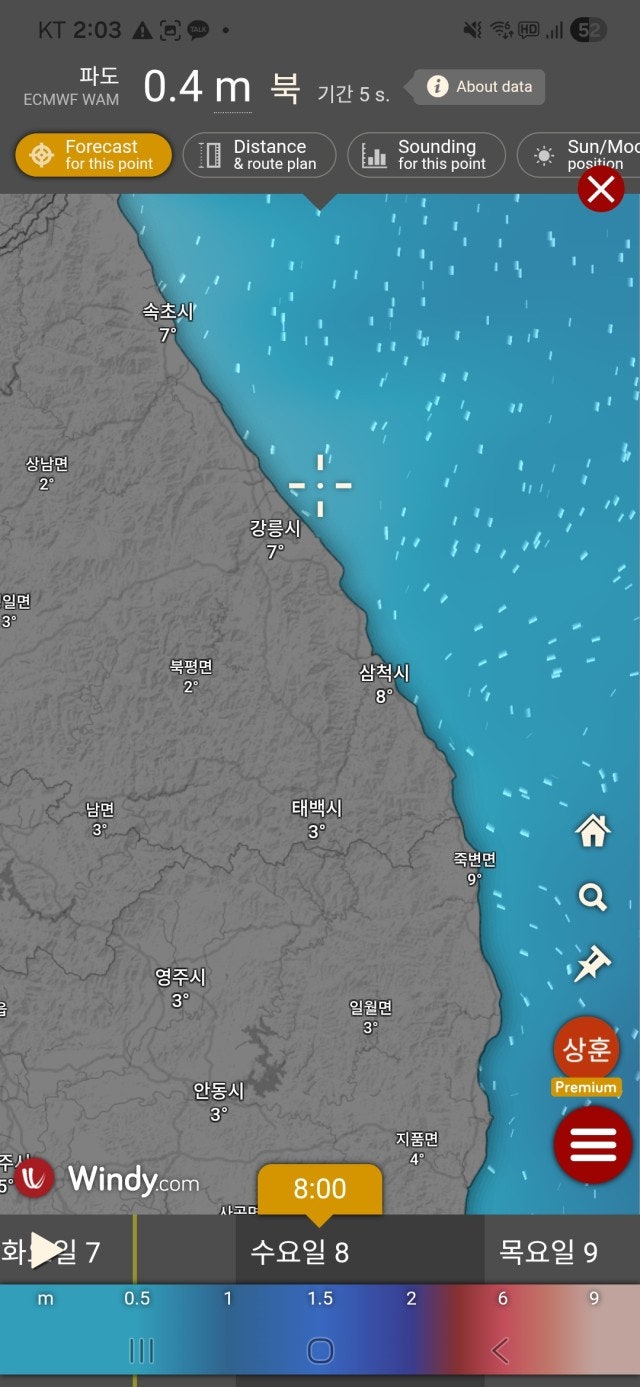Open the map search magnifier
The image size is (640, 1387).
[593, 898]
